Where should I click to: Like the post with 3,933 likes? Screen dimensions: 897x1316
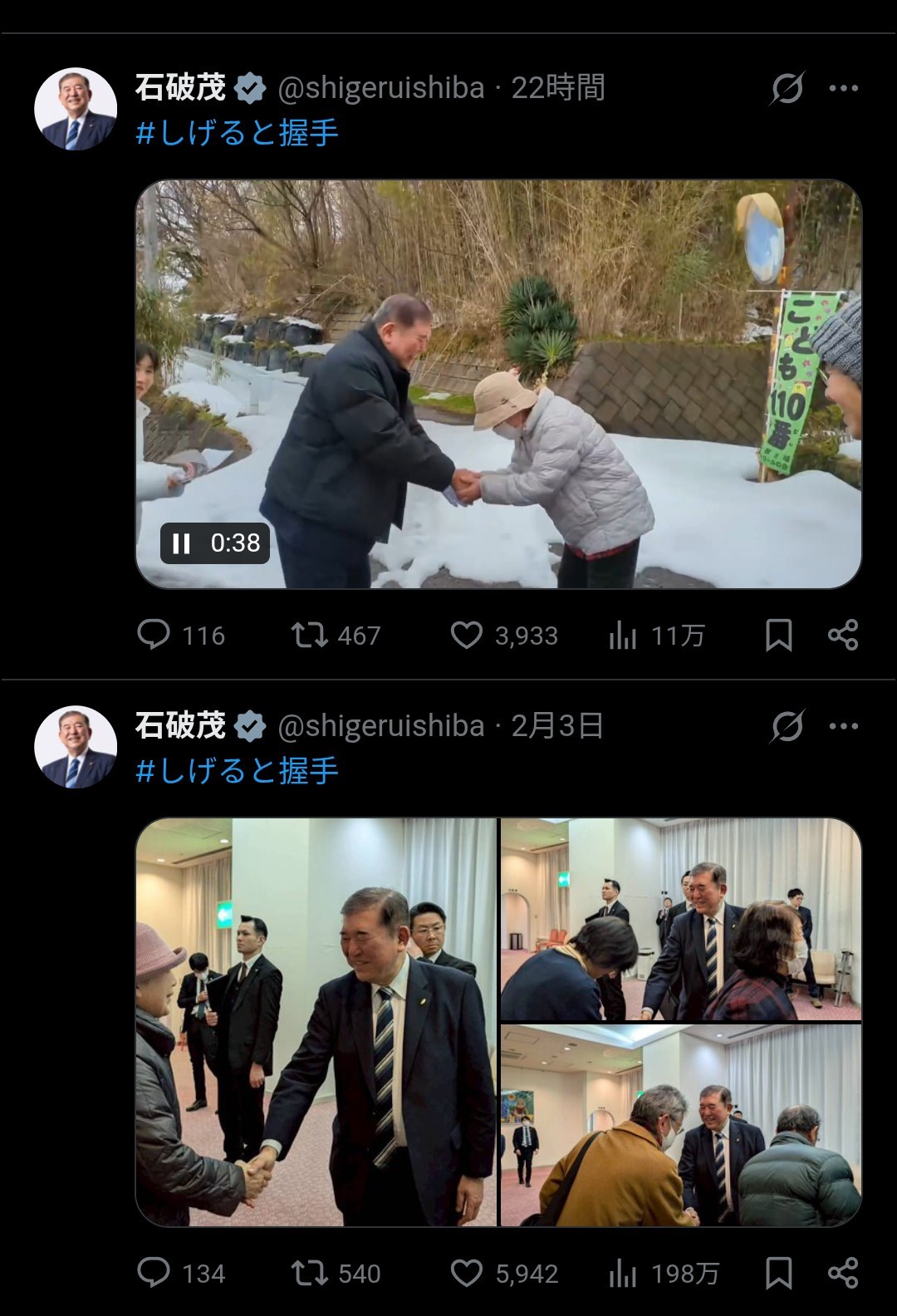click(467, 636)
